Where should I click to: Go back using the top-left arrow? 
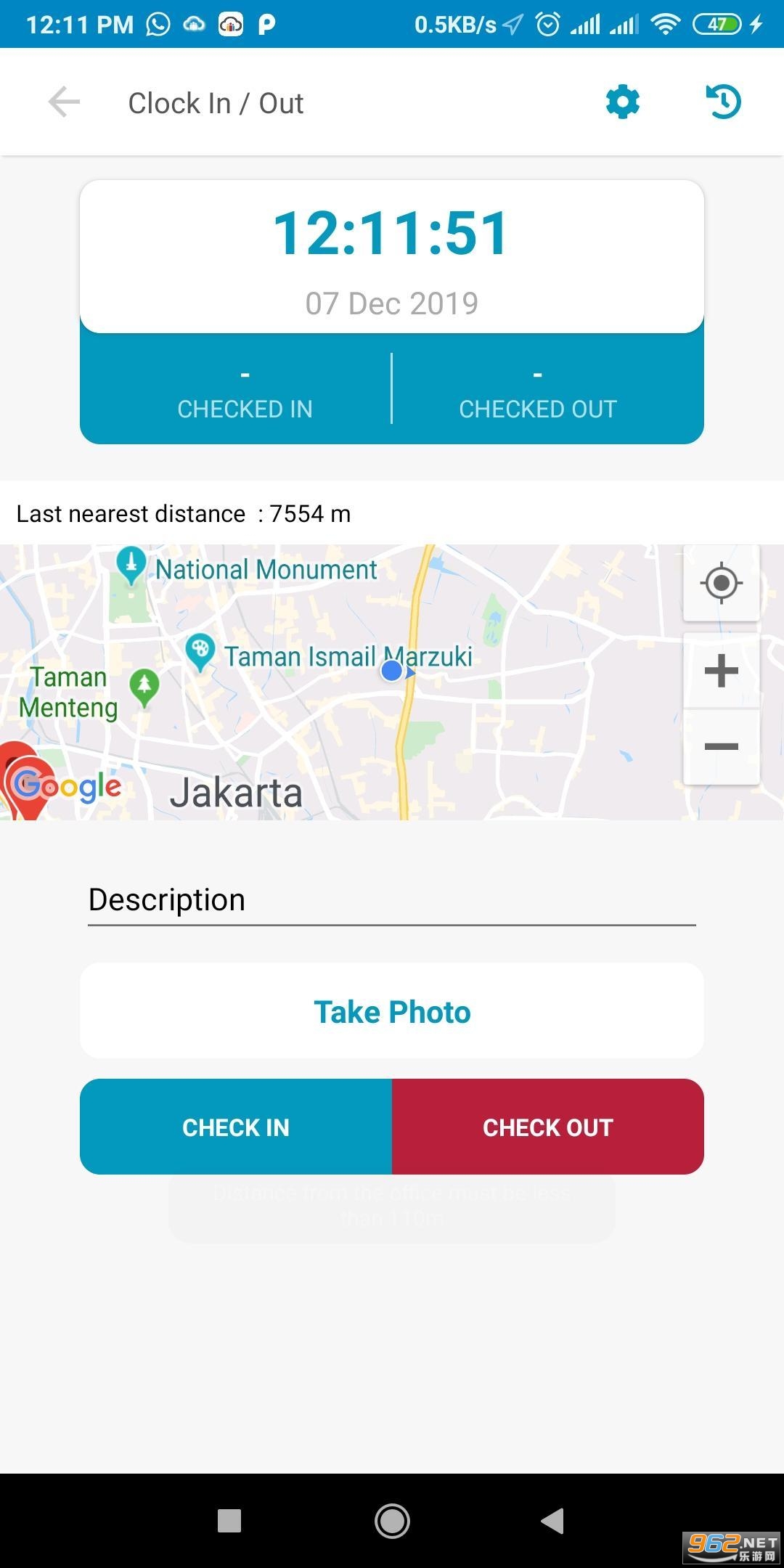[x=64, y=102]
